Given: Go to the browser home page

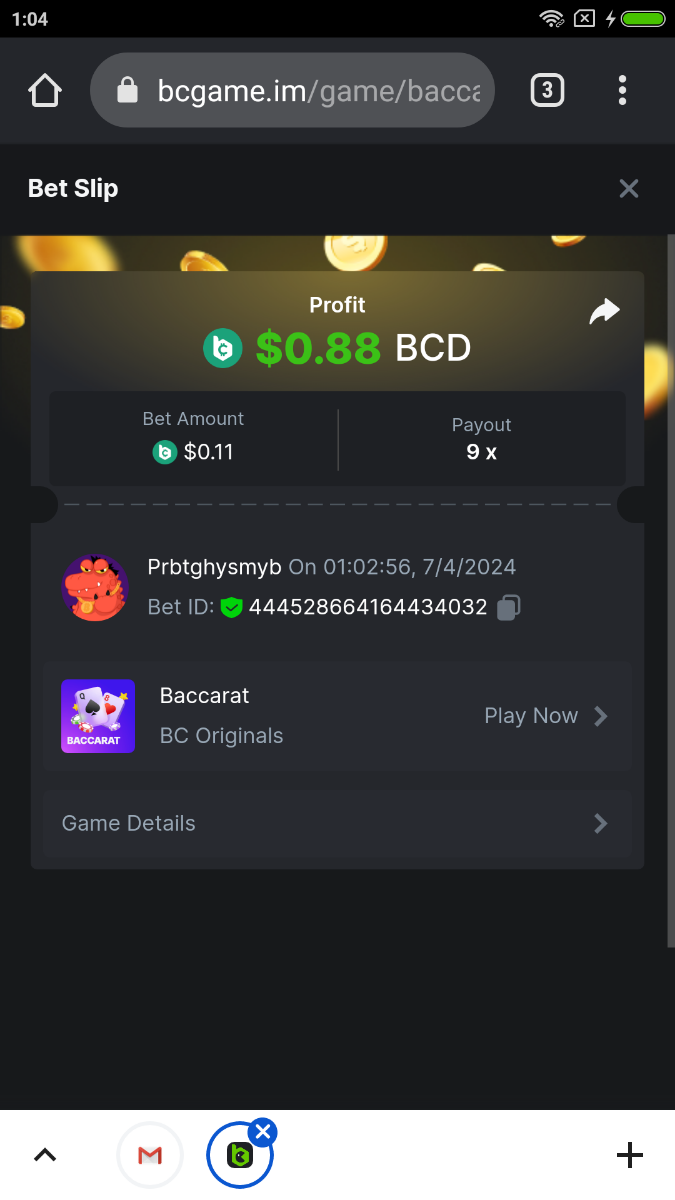Looking at the screenshot, I should click(45, 91).
